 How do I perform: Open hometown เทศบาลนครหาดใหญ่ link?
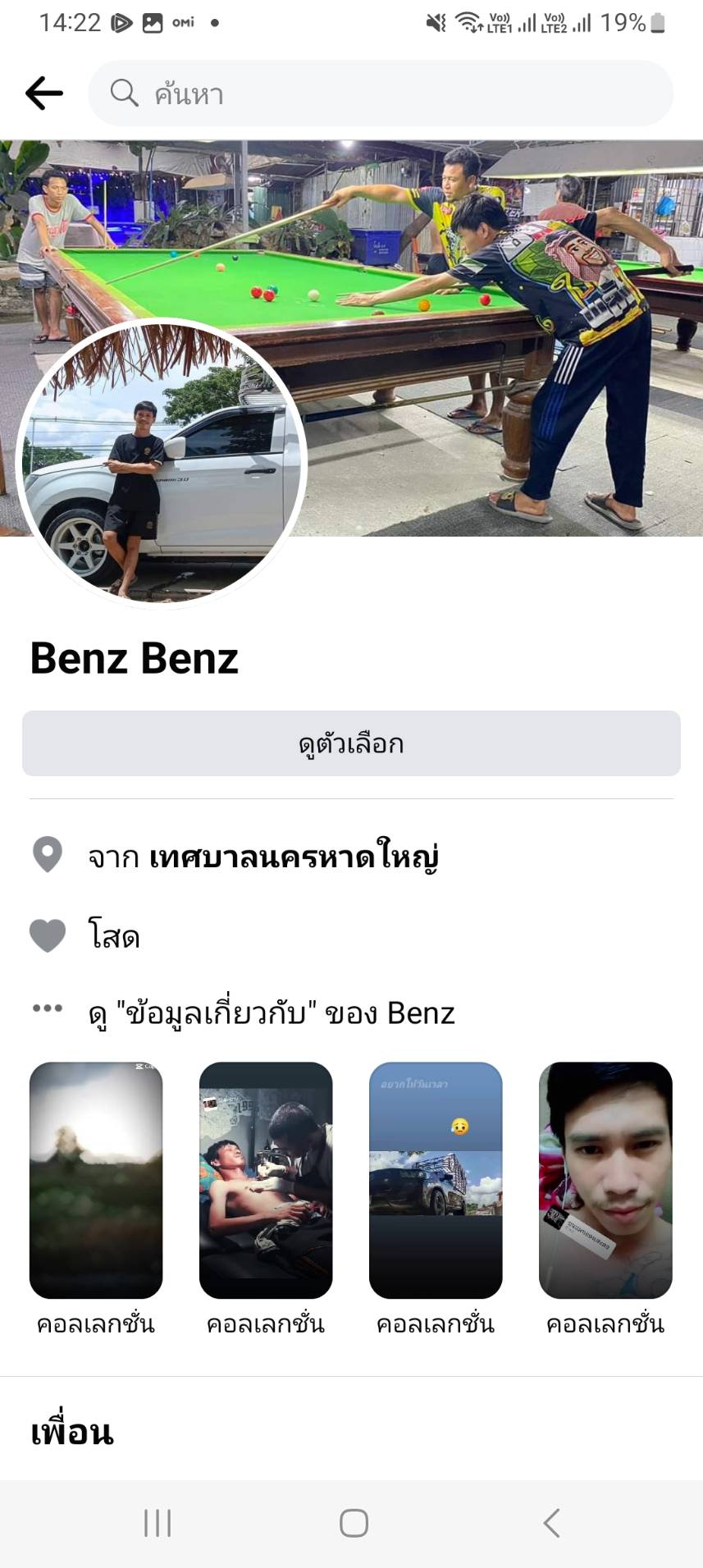click(x=294, y=857)
